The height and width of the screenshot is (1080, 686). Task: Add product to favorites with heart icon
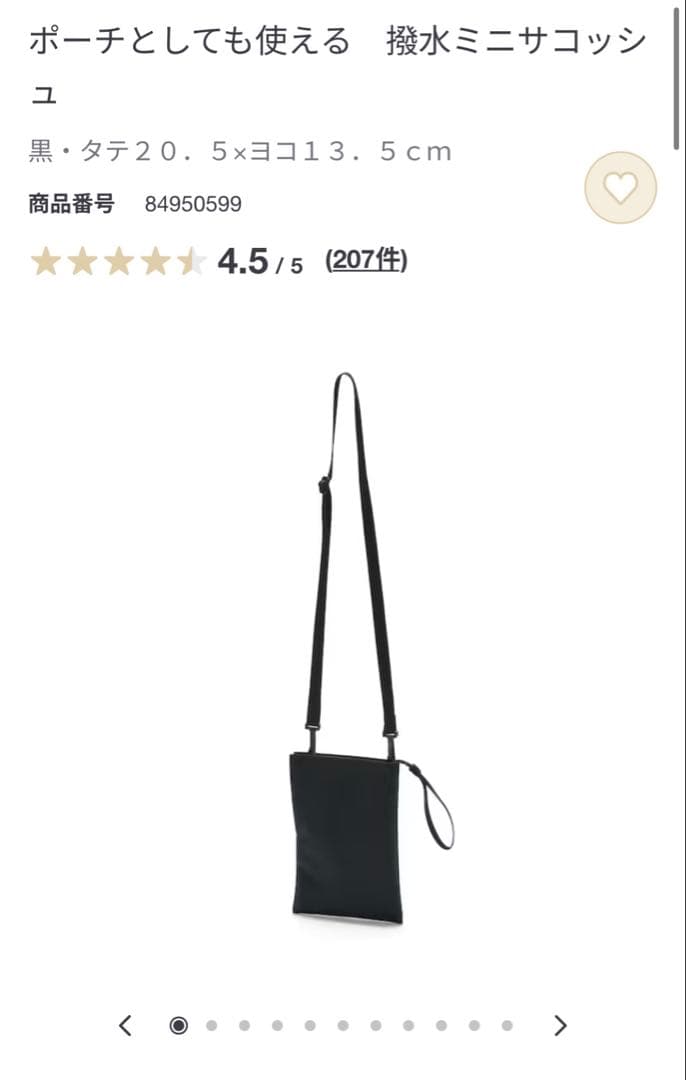click(620, 188)
